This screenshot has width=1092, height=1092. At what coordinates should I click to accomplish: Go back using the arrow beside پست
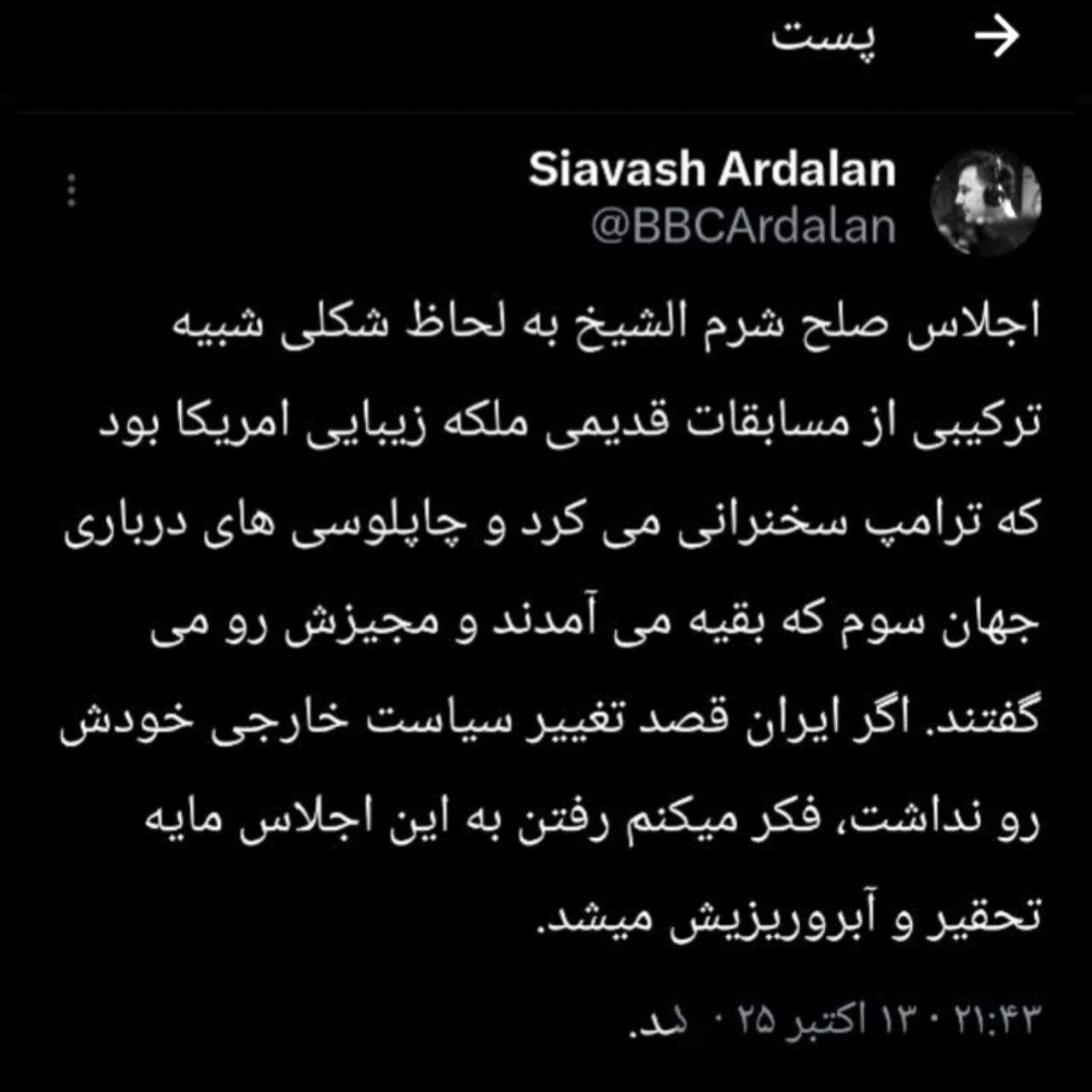pos(996,38)
